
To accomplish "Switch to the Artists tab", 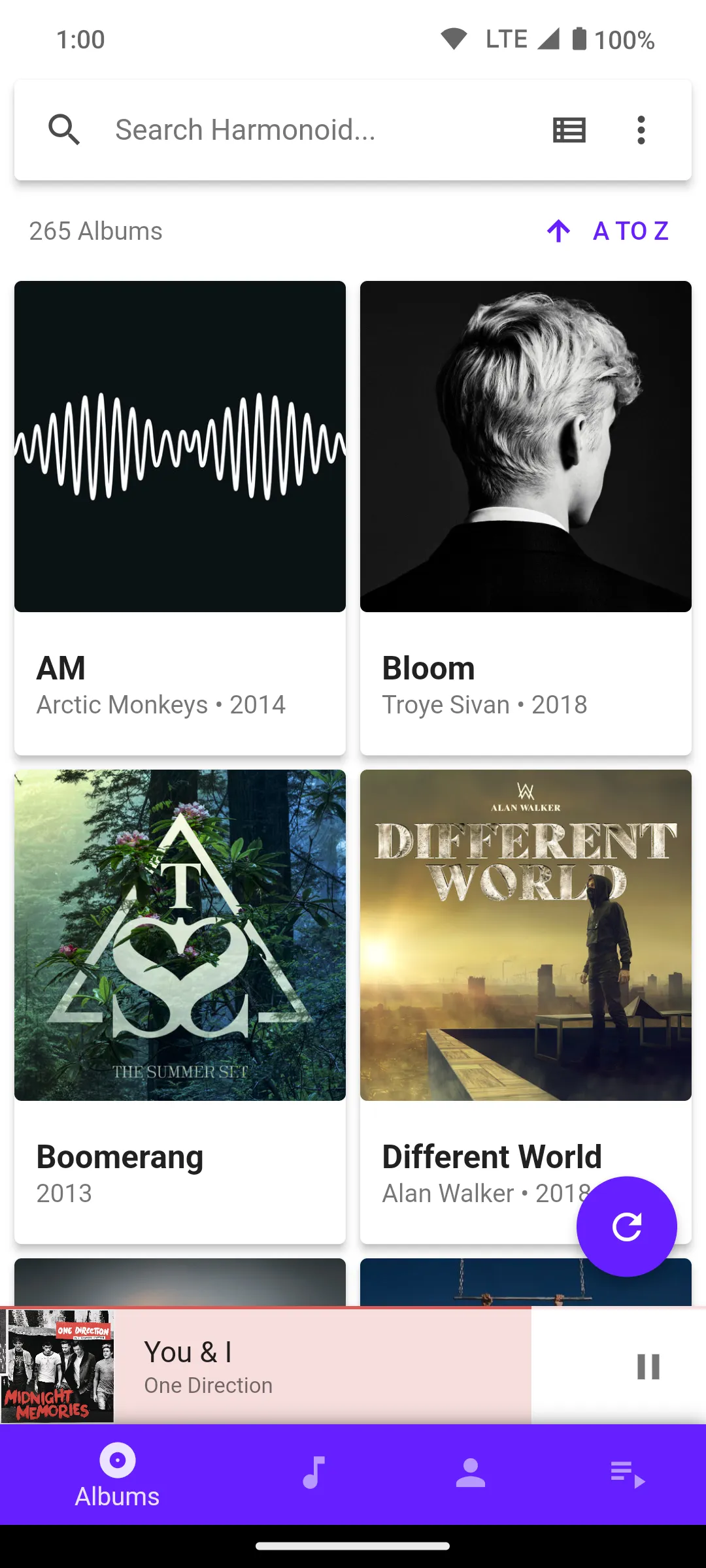I will pos(470,1473).
